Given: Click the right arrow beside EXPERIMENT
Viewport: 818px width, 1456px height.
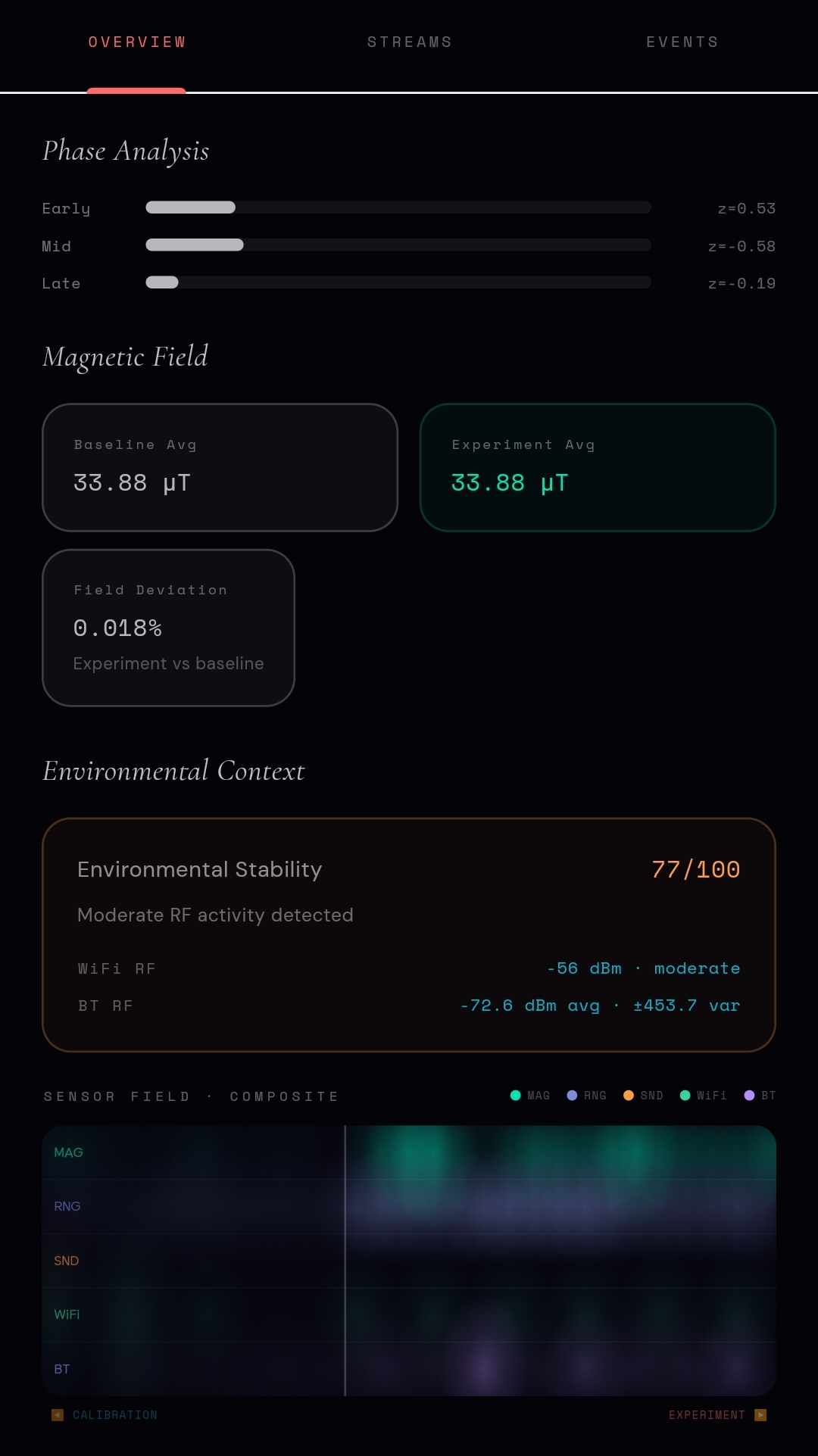Looking at the screenshot, I should point(761,1414).
